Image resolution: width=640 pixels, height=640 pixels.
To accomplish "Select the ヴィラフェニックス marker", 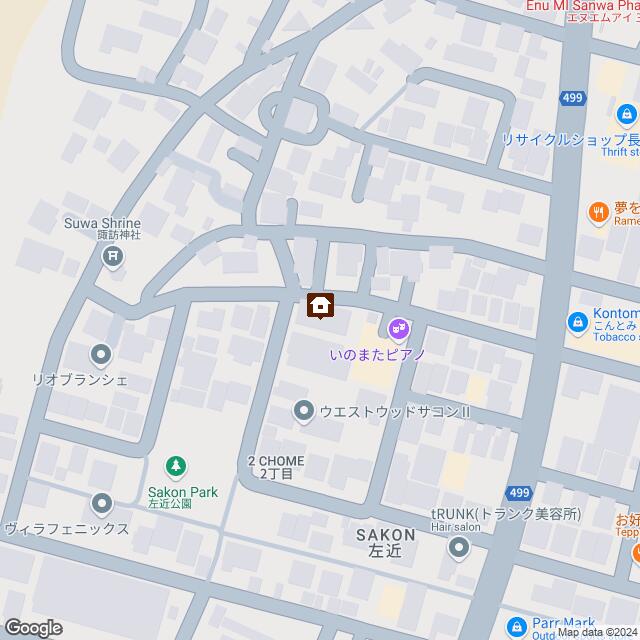I will pos(101,503).
